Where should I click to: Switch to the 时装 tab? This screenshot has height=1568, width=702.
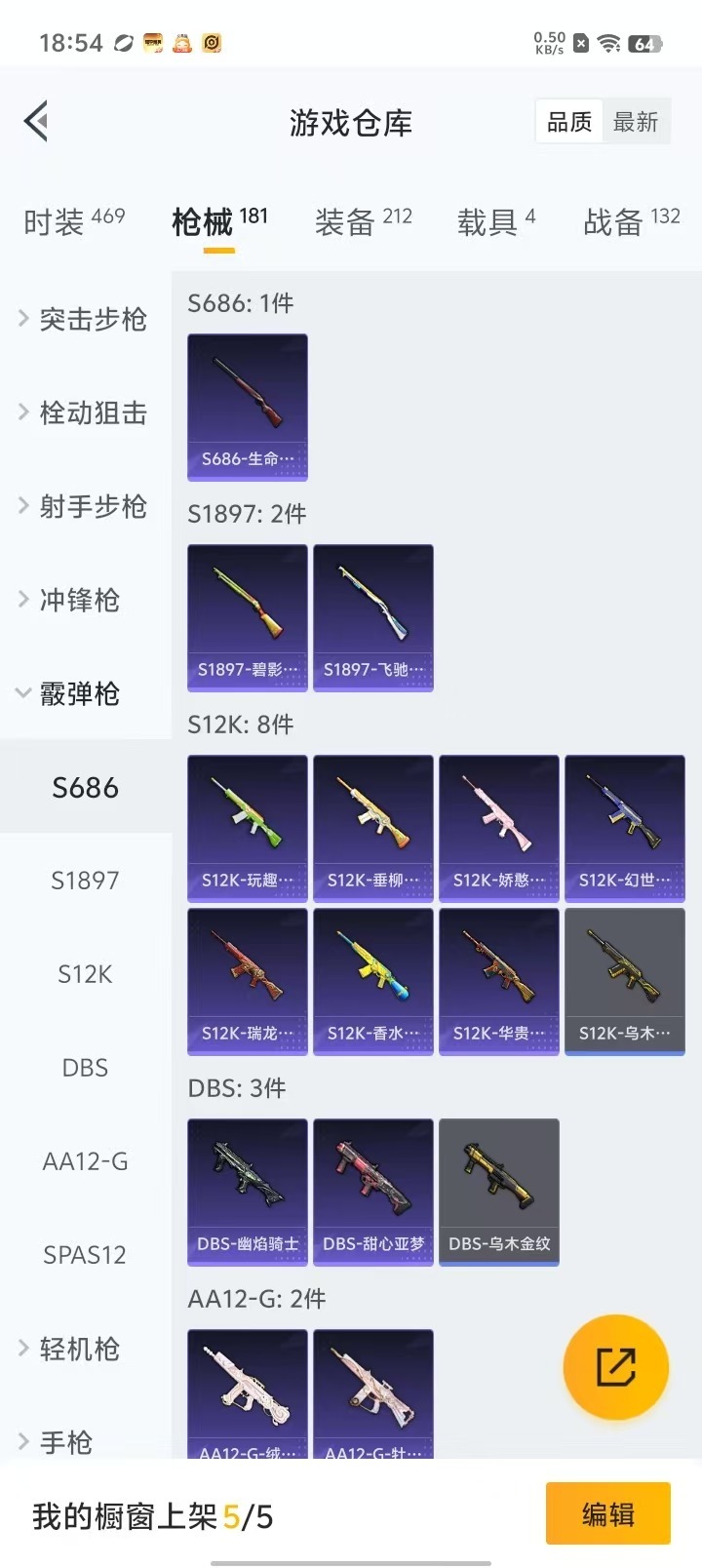tap(74, 221)
